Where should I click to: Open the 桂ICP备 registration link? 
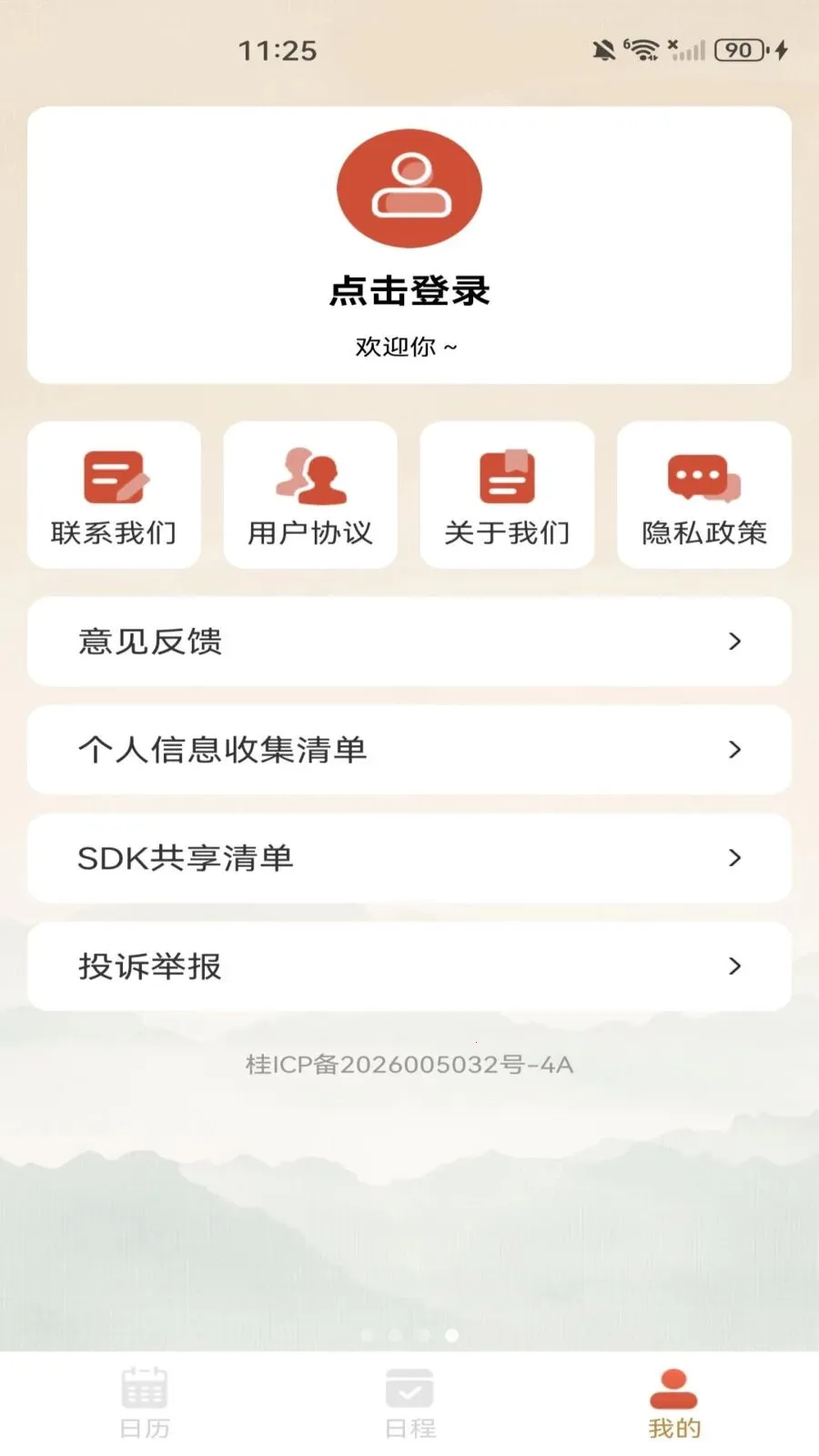[409, 1065]
